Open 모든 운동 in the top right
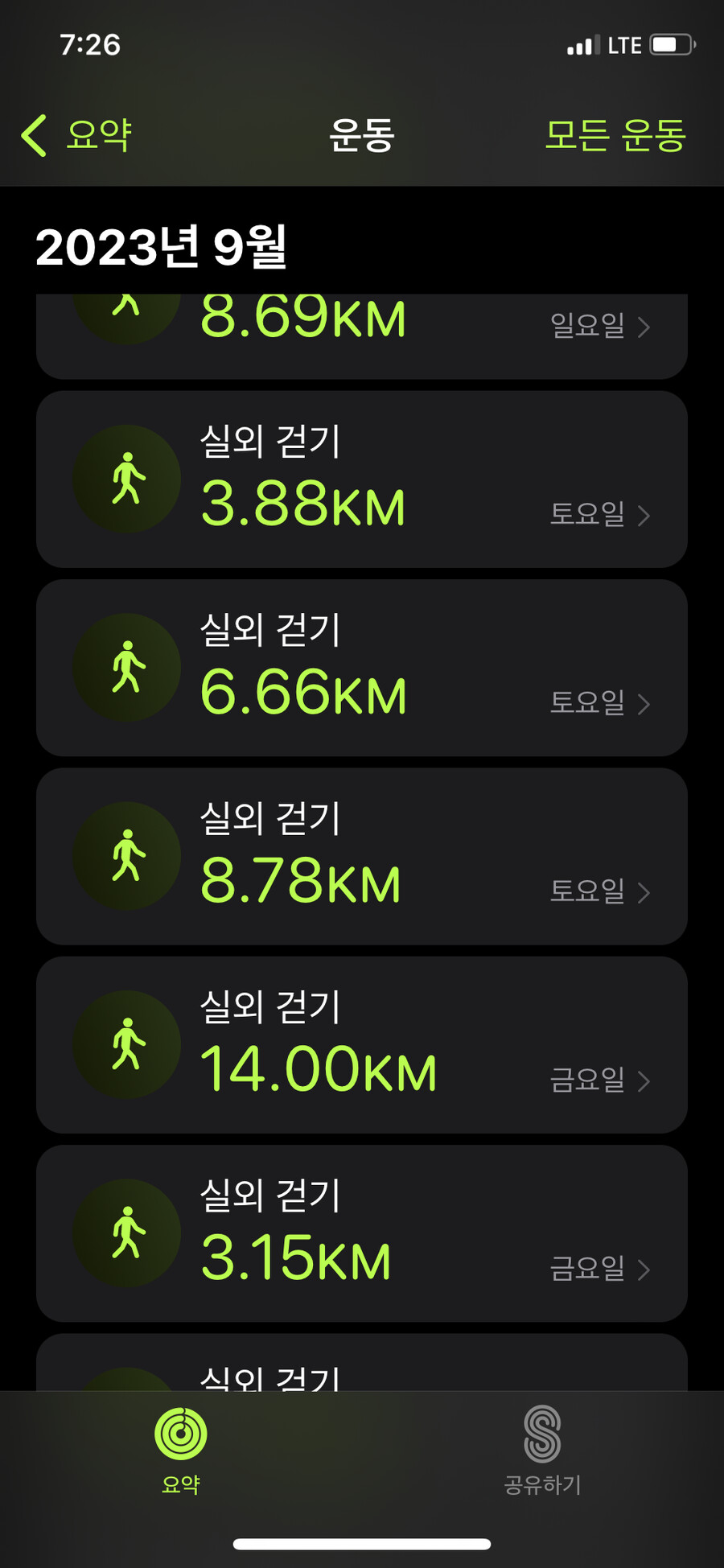This screenshot has width=724, height=1568. coord(616,134)
